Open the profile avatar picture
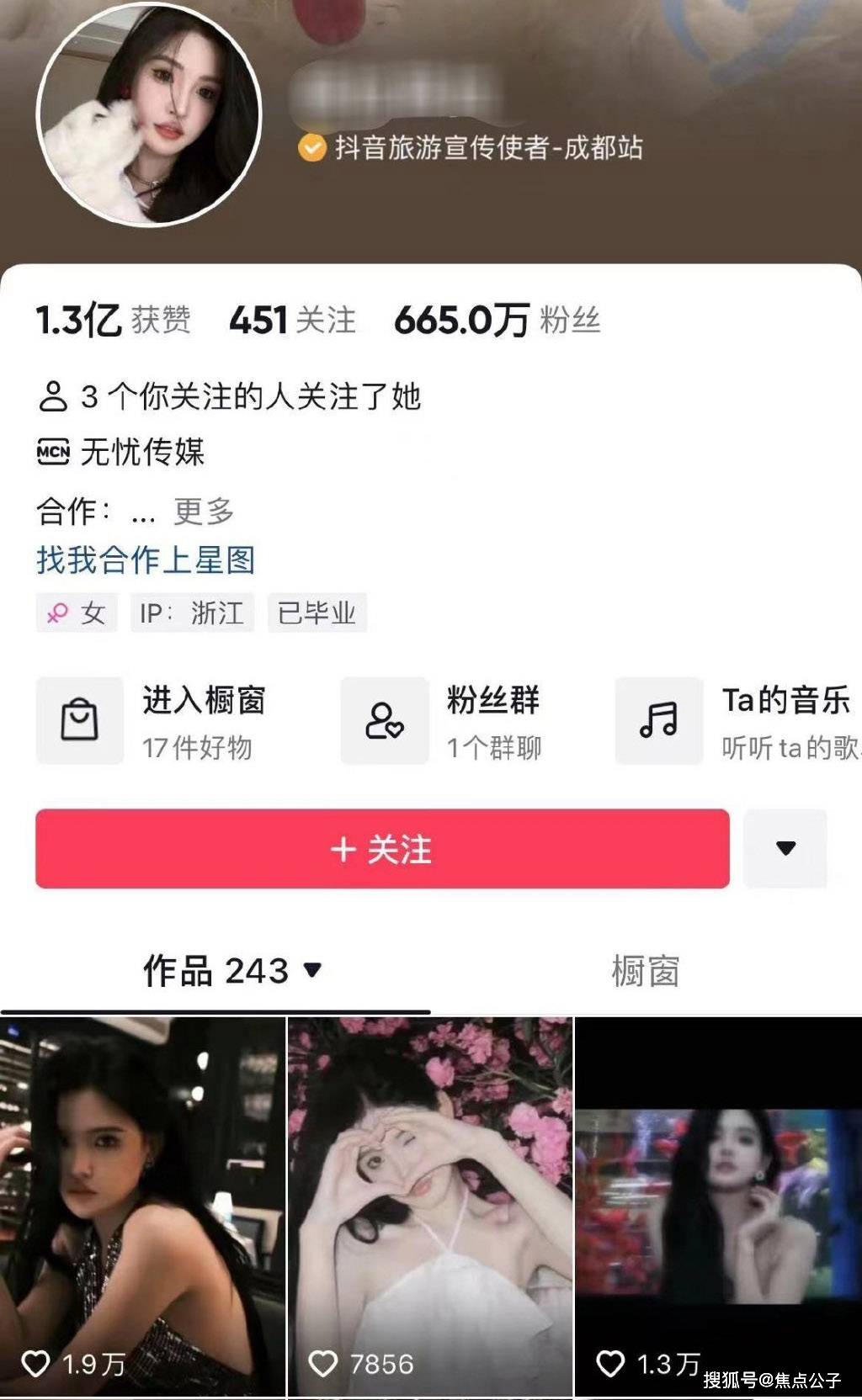The width and height of the screenshot is (862, 1400). [x=149, y=114]
